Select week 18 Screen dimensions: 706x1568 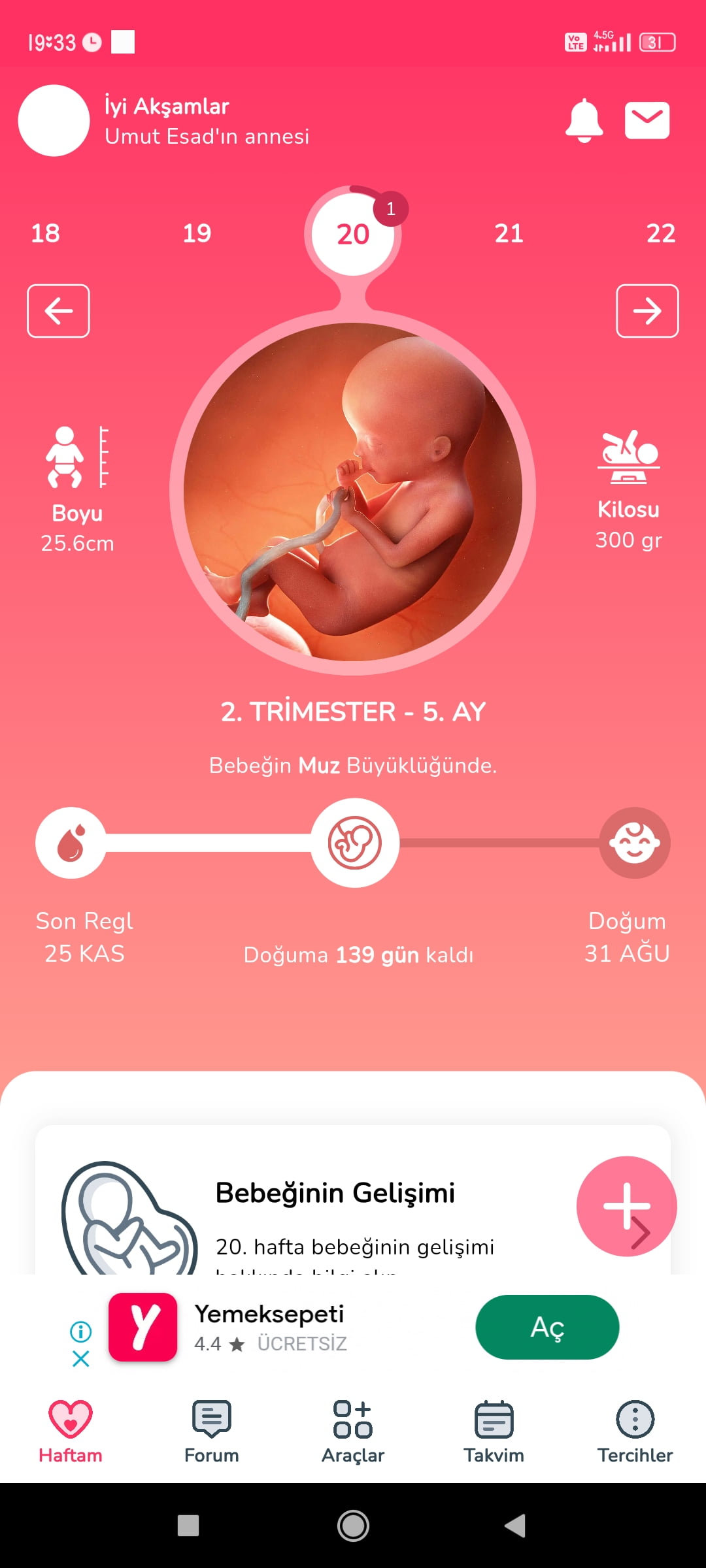45,233
